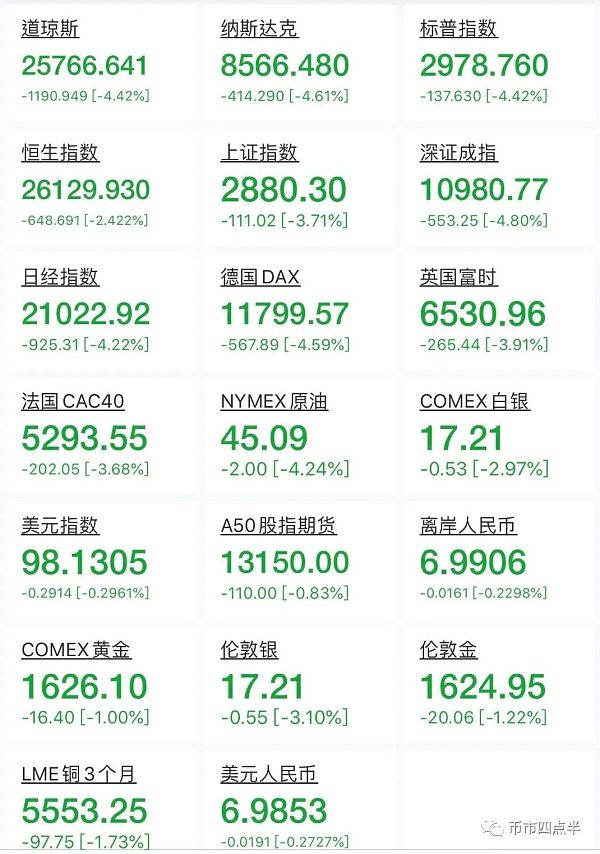Open the 道琼斯 index card
Viewport: 600px width, 854px height.
pyautogui.click(x=100, y=64)
